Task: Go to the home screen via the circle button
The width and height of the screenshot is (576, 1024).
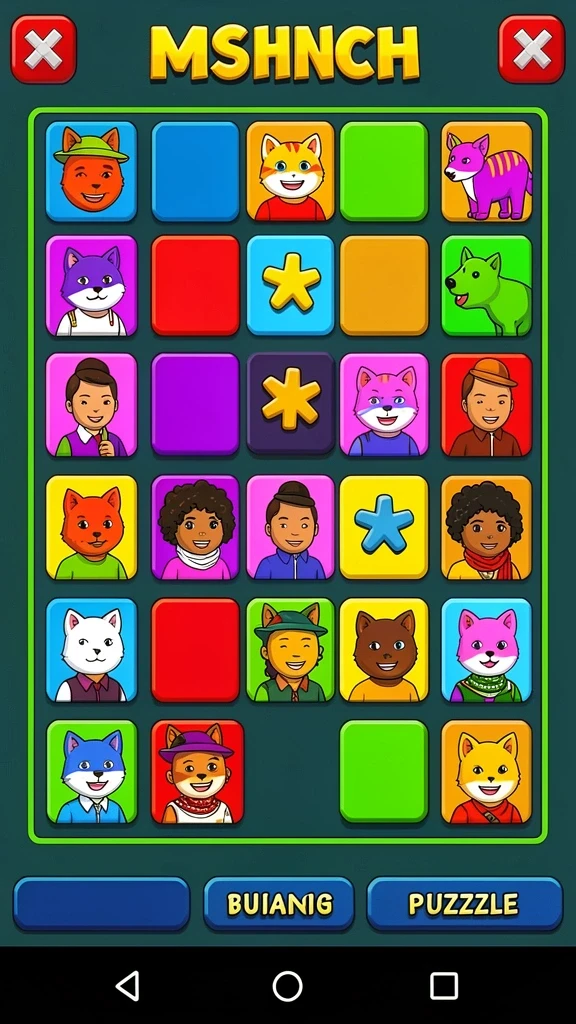Action: click(x=287, y=985)
